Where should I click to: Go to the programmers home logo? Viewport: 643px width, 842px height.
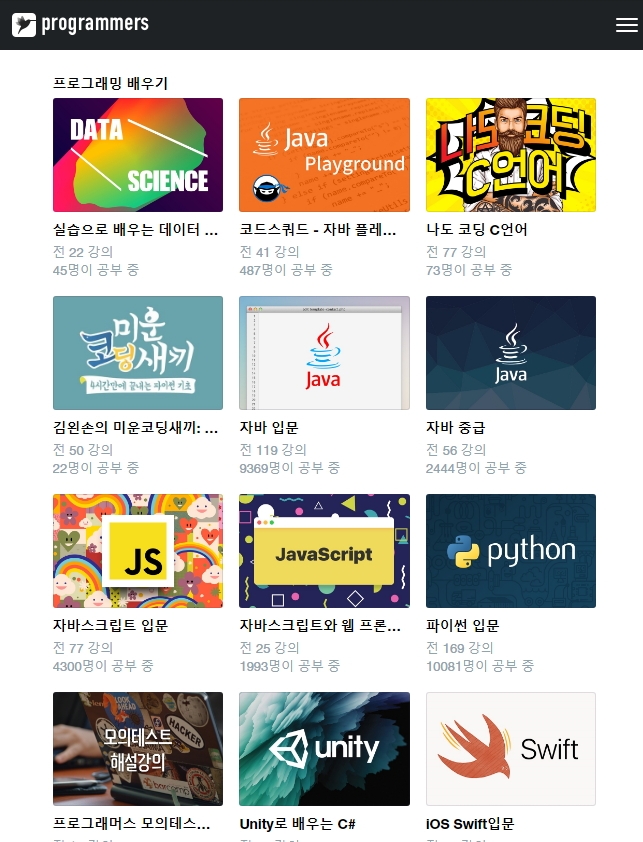(x=80, y=25)
